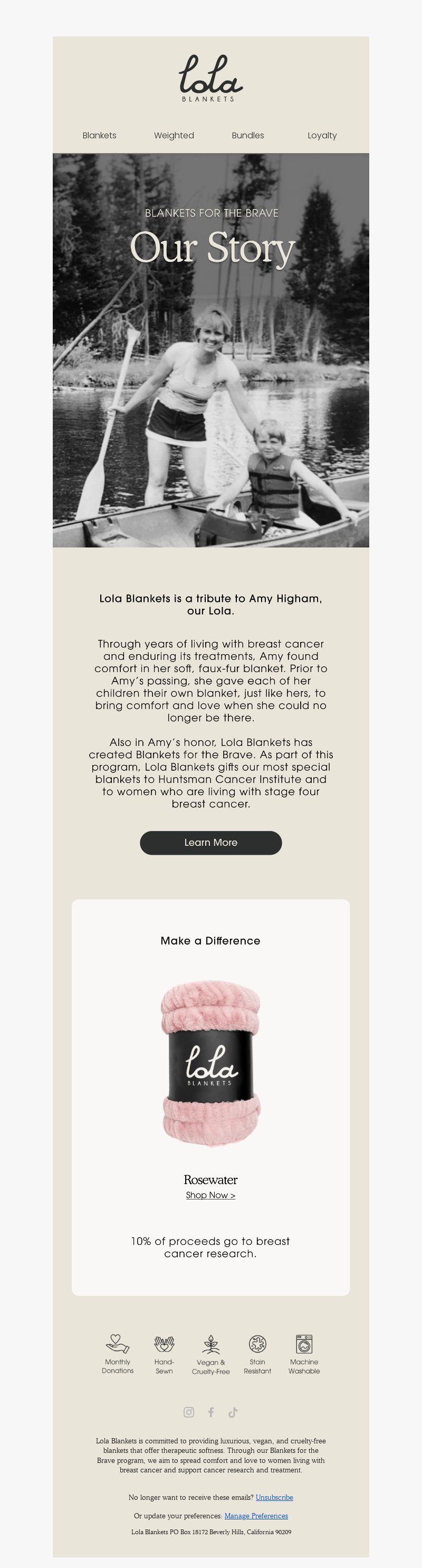Open the TikTok icon link
This screenshot has width=422, height=1568.
click(233, 1412)
